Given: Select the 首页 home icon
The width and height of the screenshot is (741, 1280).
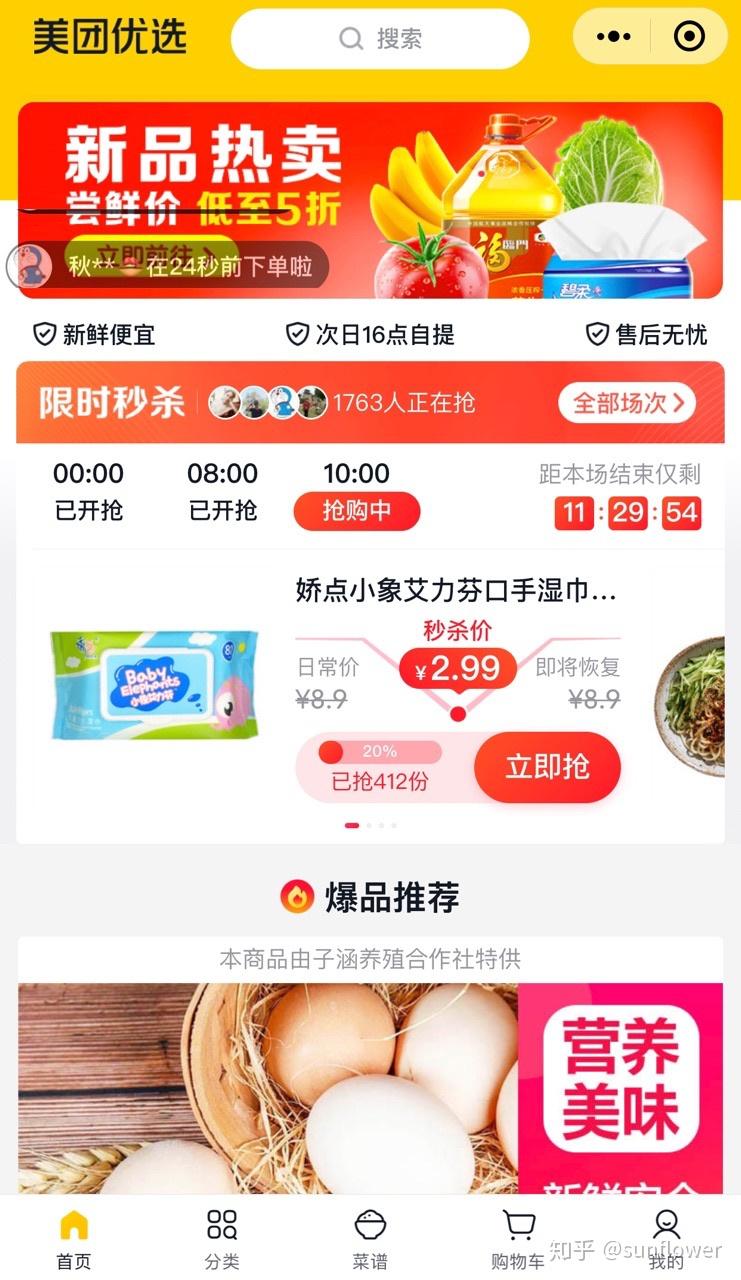Looking at the screenshot, I should point(74,1225).
